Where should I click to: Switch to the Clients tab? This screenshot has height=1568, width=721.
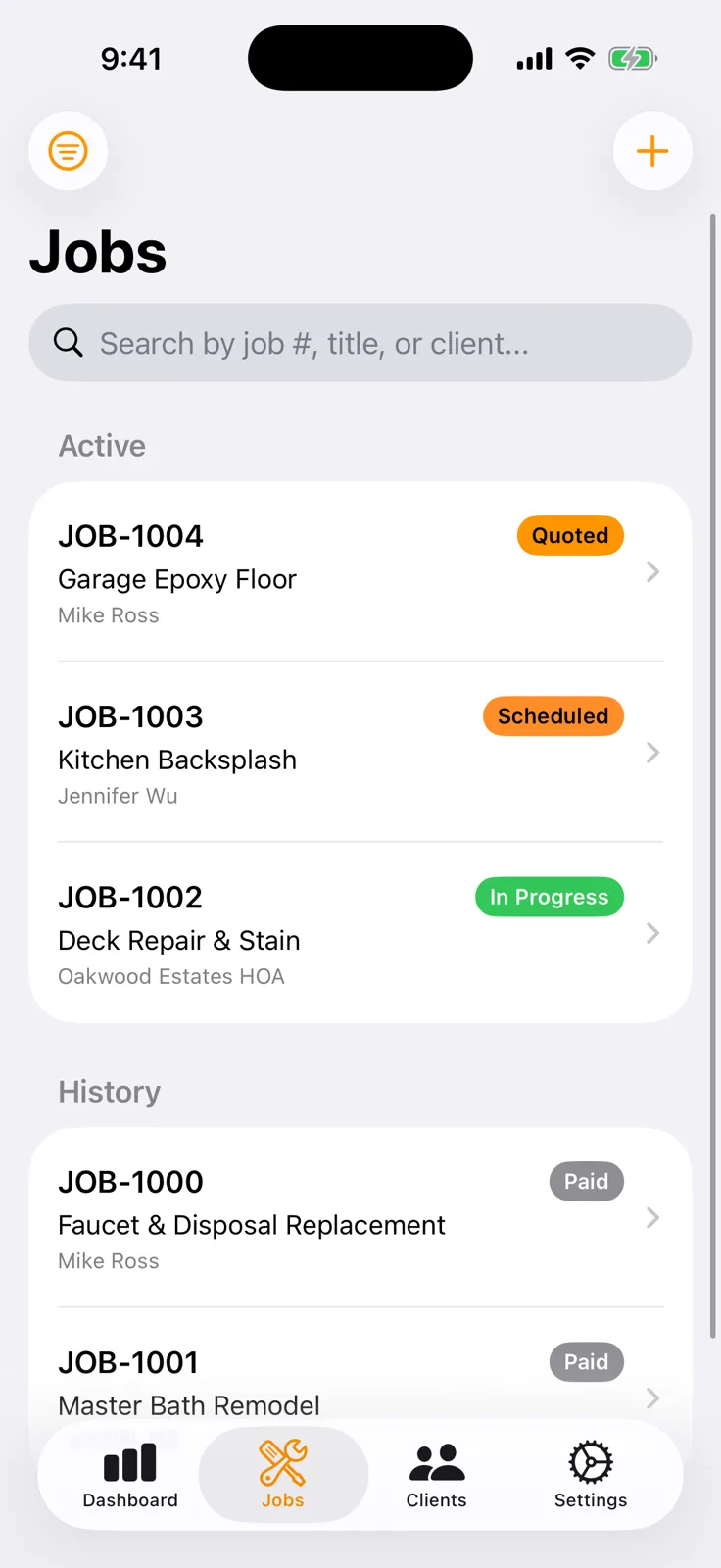coord(436,1475)
